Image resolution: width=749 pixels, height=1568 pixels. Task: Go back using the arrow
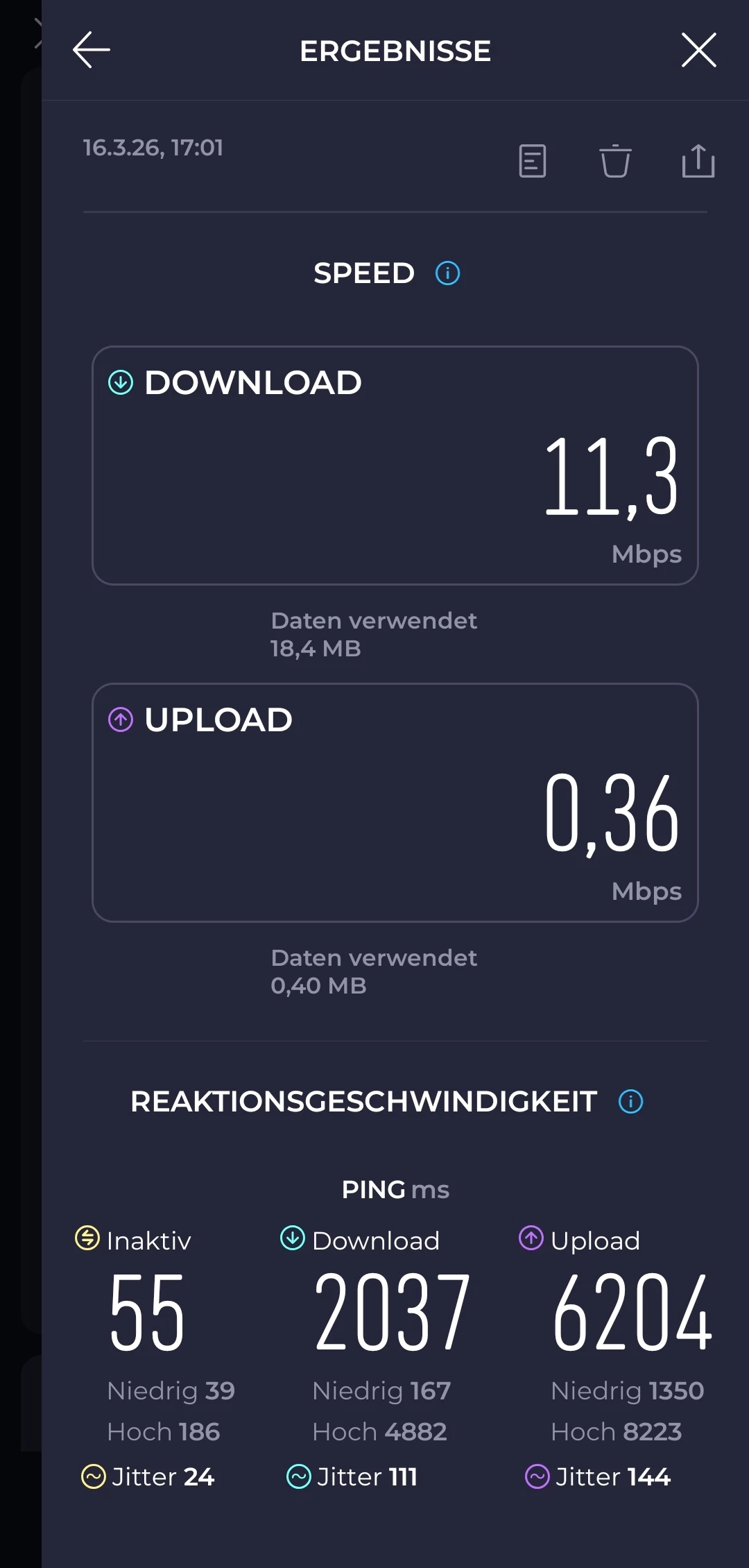tap(92, 50)
